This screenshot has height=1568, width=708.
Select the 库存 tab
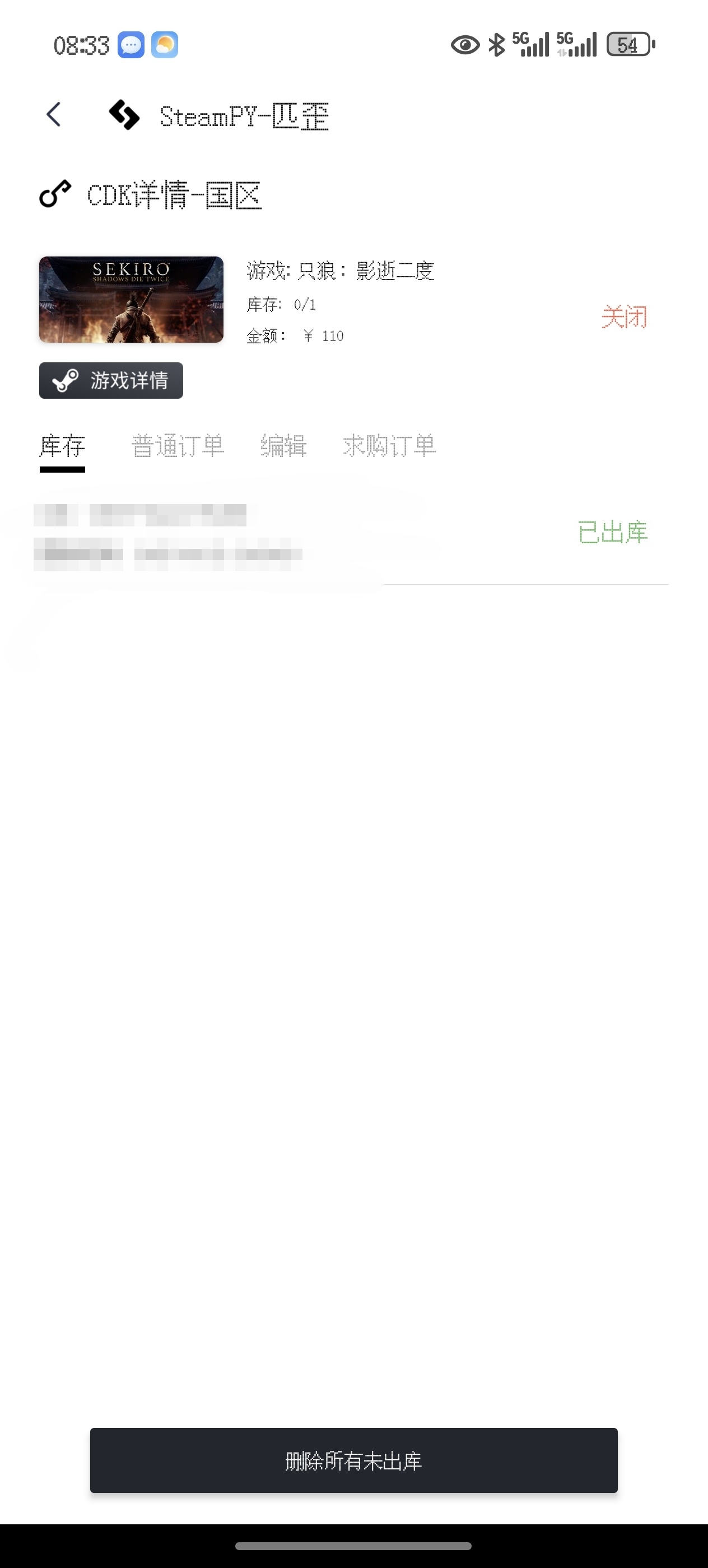tap(62, 446)
